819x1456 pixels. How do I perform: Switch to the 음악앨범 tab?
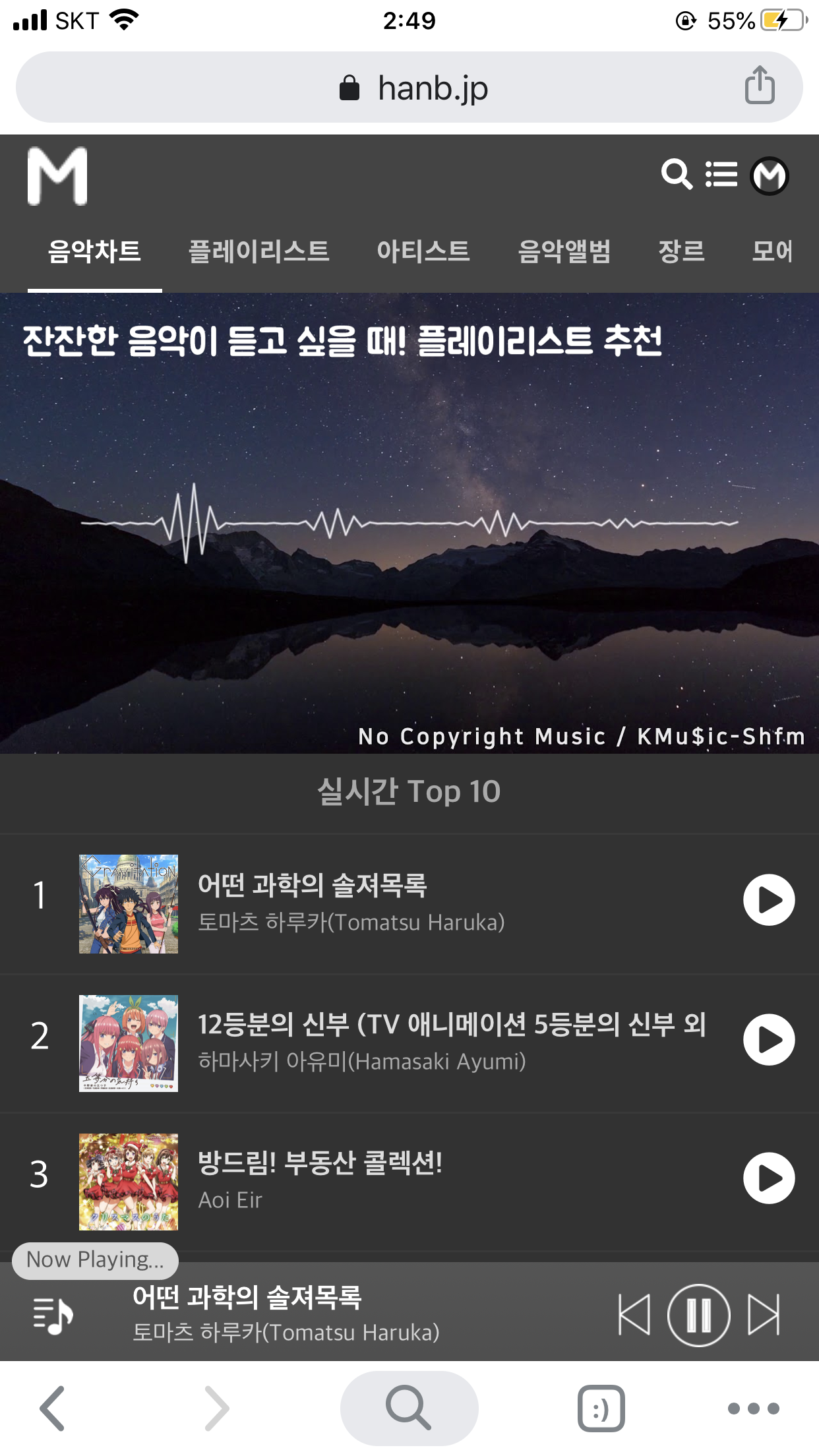564,251
